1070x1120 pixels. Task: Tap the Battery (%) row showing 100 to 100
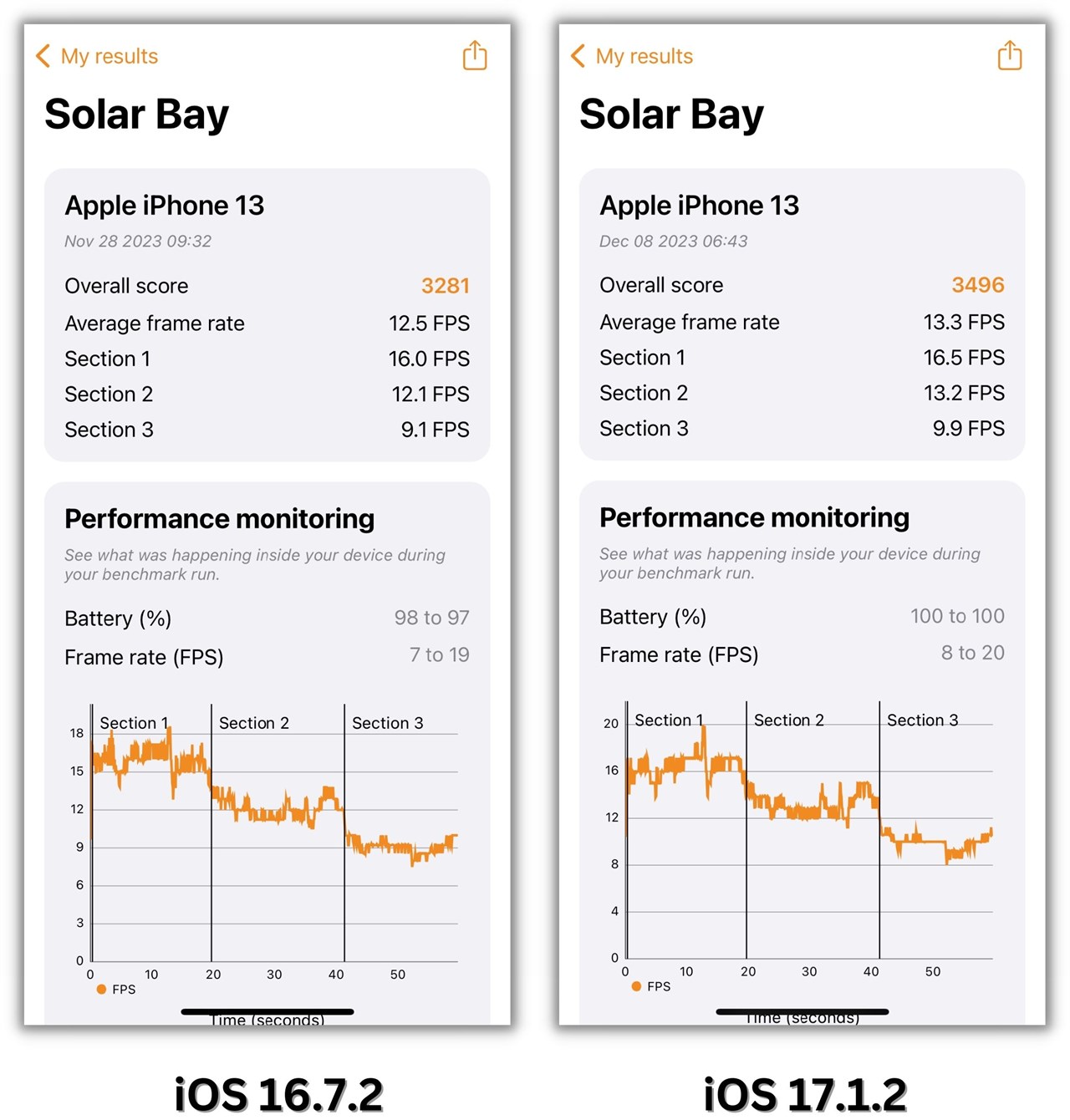[801, 616]
